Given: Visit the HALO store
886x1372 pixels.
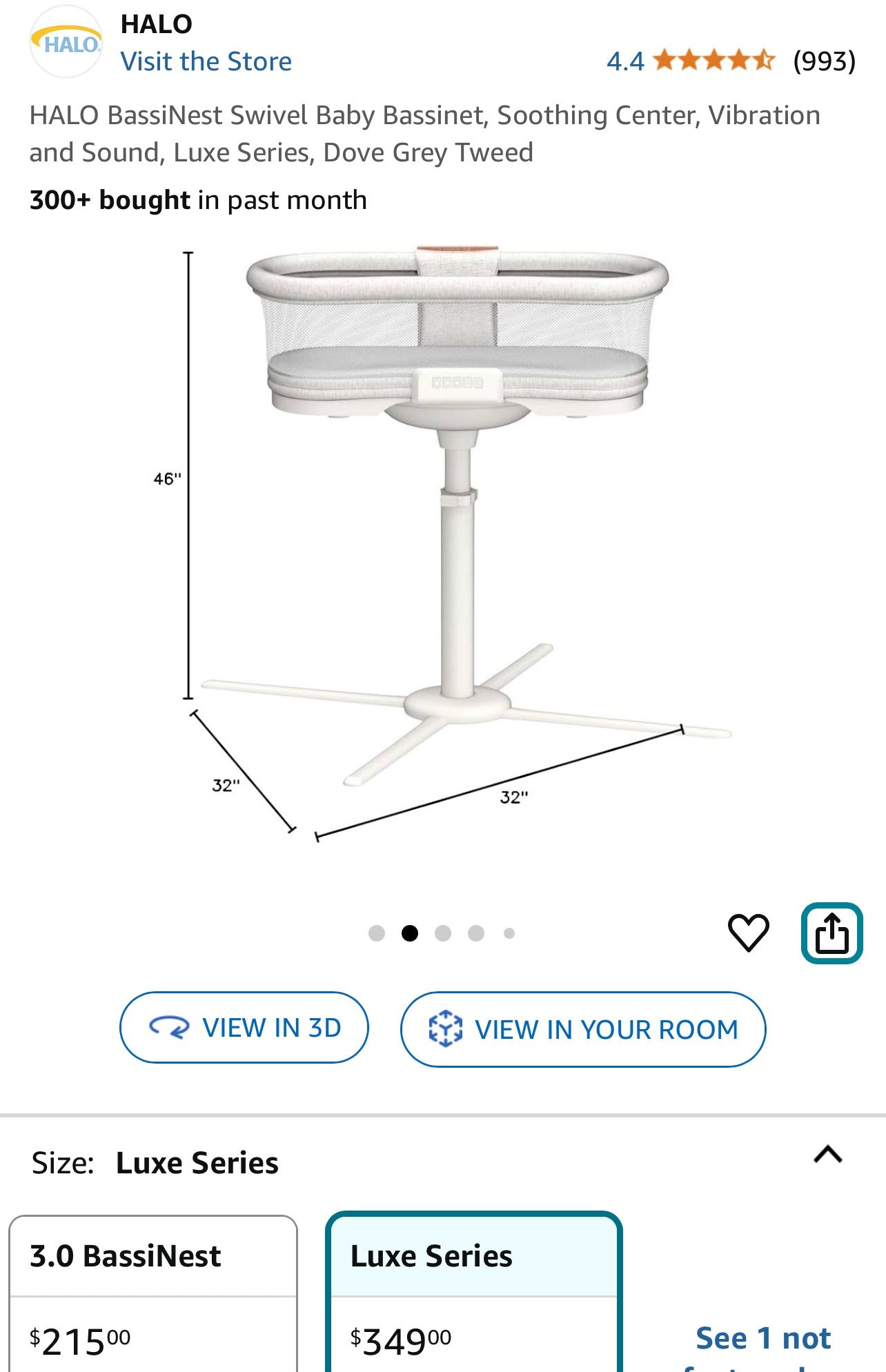Looking at the screenshot, I should pyautogui.click(x=206, y=61).
